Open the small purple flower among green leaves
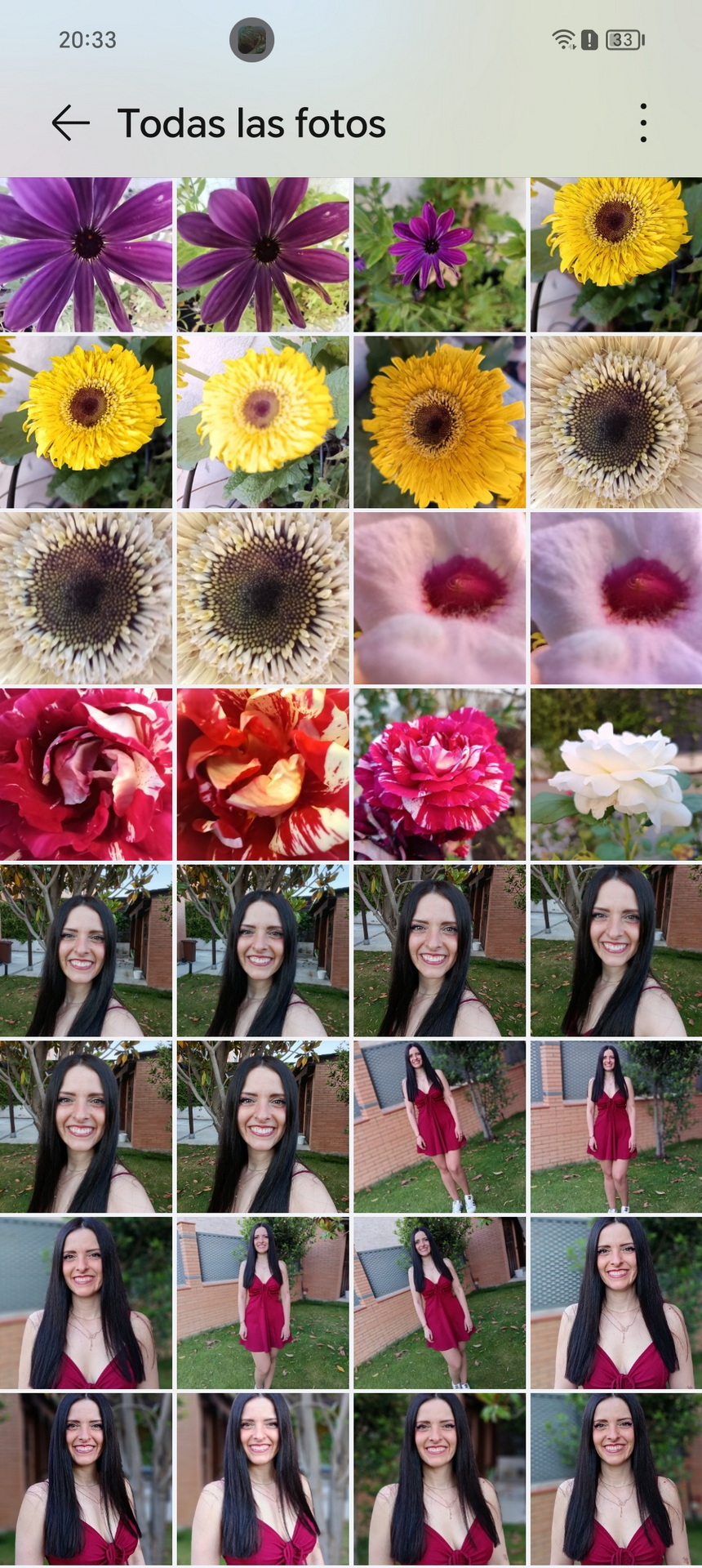Image resolution: width=702 pixels, height=1568 pixels. click(x=439, y=255)
